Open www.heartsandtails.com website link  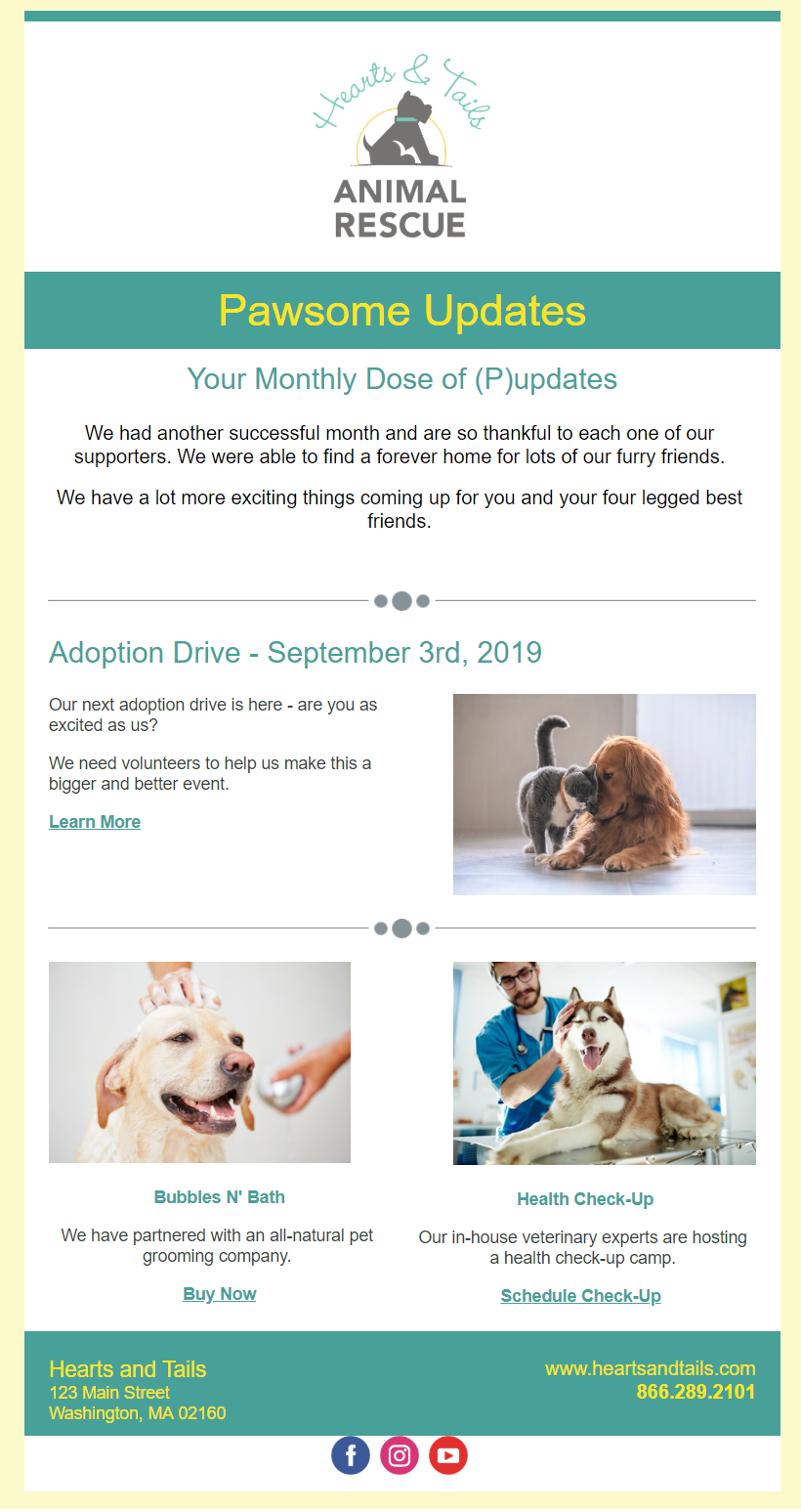[650, 1368]
